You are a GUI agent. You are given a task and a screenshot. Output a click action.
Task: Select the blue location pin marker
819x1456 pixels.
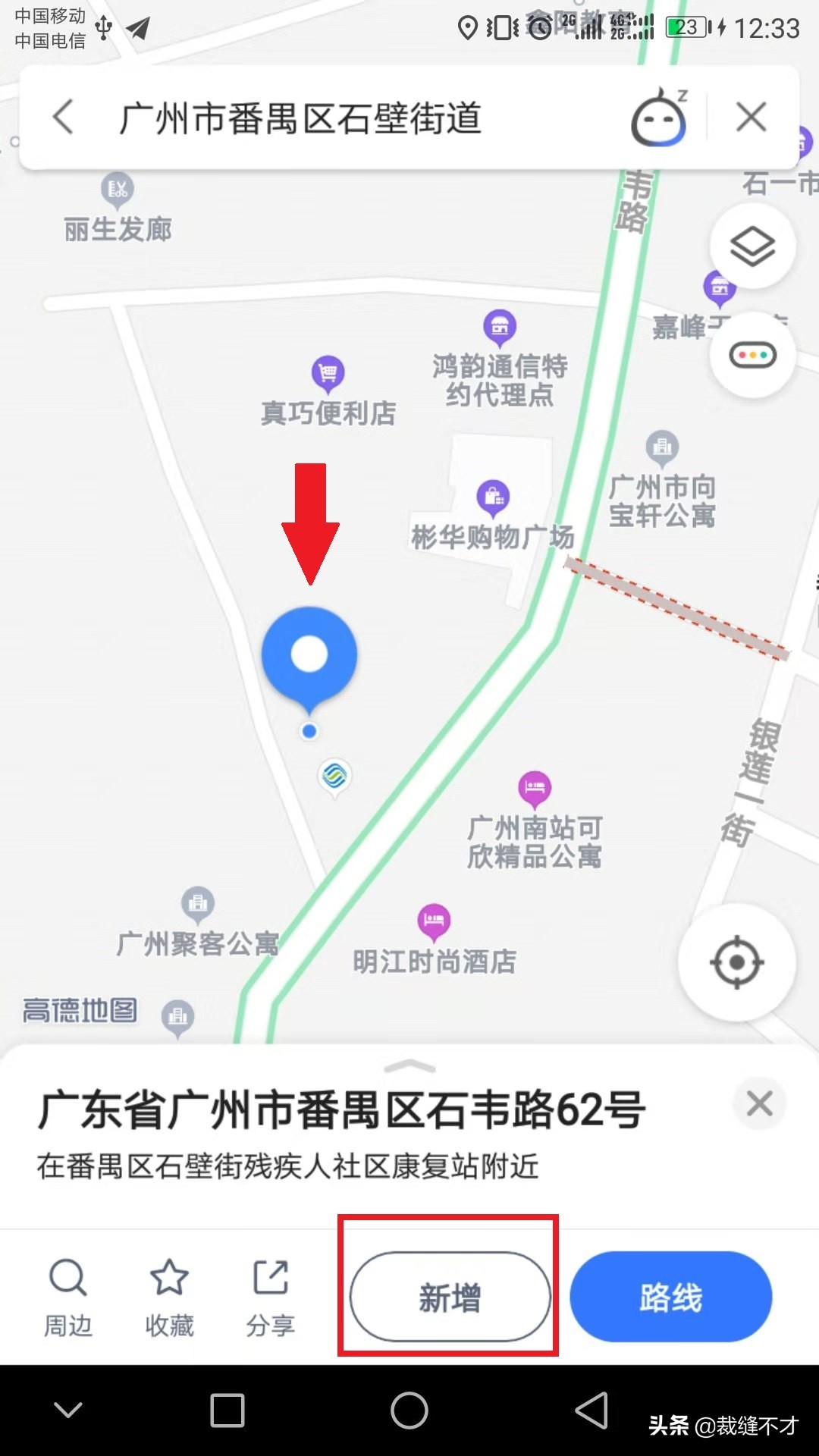(x=309, y=654)
